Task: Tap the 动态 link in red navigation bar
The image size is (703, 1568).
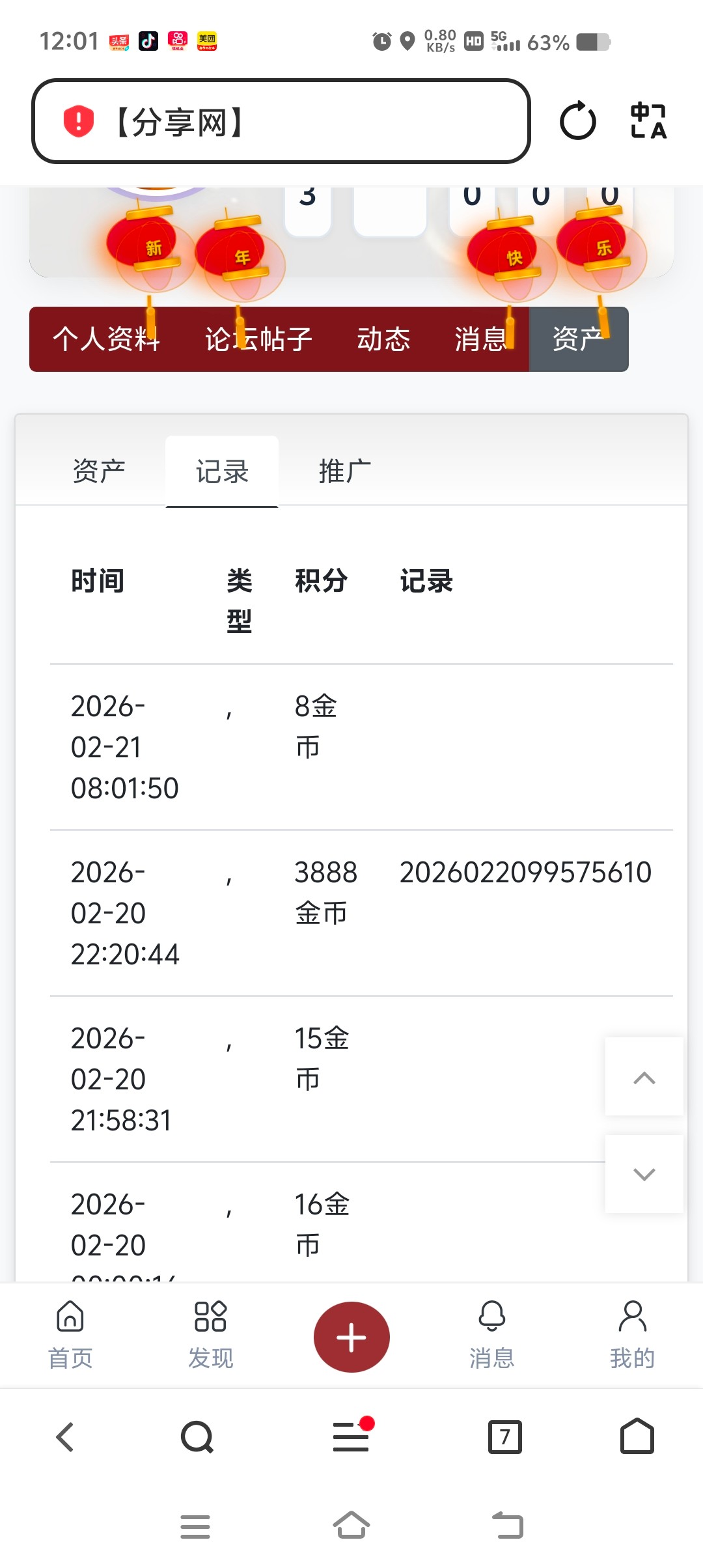Action: tap(384, 339)
